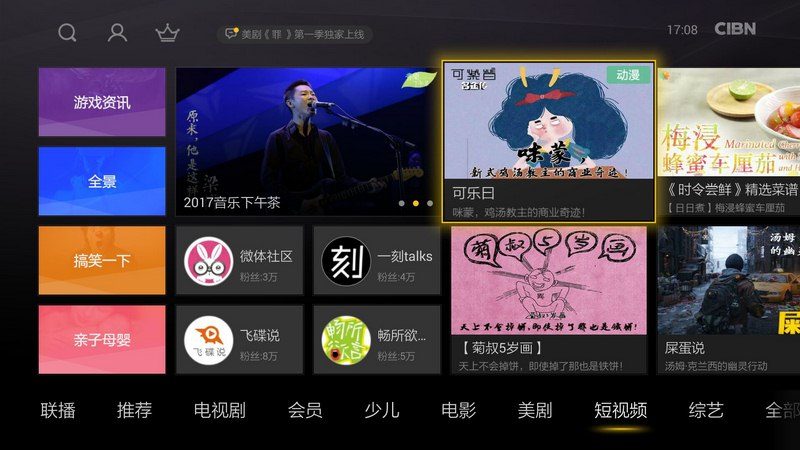Viewport: 800px width, 450px height.
Task: Open the 时令尝鲜 精选菜谱 card
Action: coord(730,141)
